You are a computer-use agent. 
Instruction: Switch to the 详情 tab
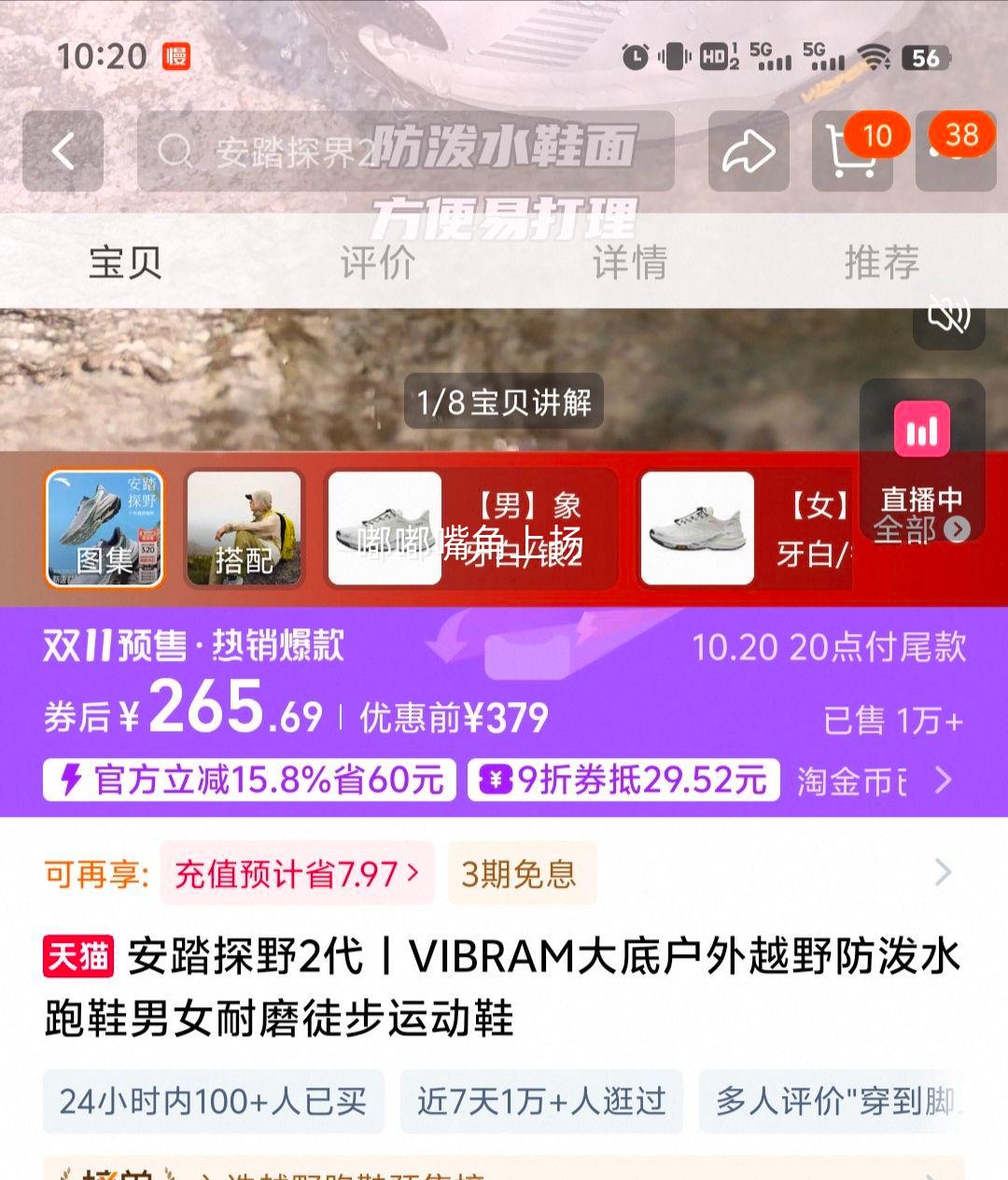(x=630, y=262)
